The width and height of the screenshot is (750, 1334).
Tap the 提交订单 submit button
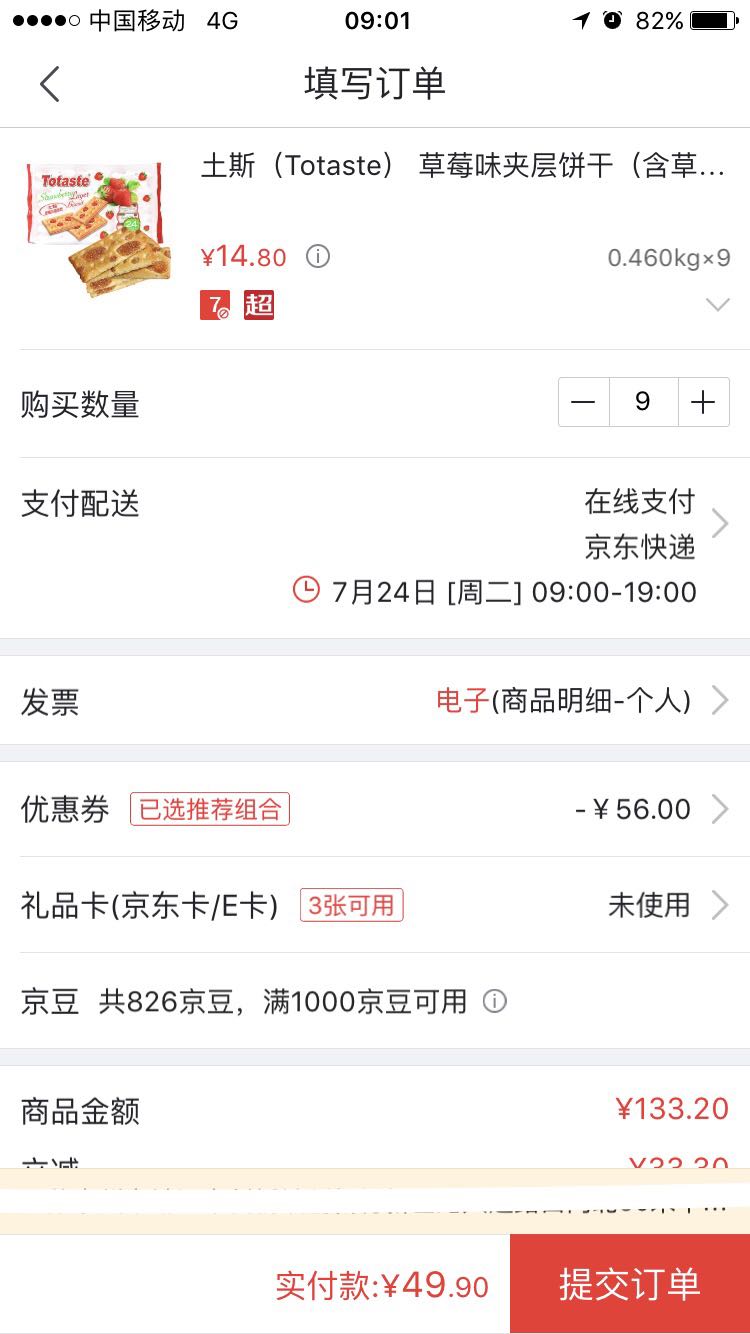click(x=629, y=1284)
